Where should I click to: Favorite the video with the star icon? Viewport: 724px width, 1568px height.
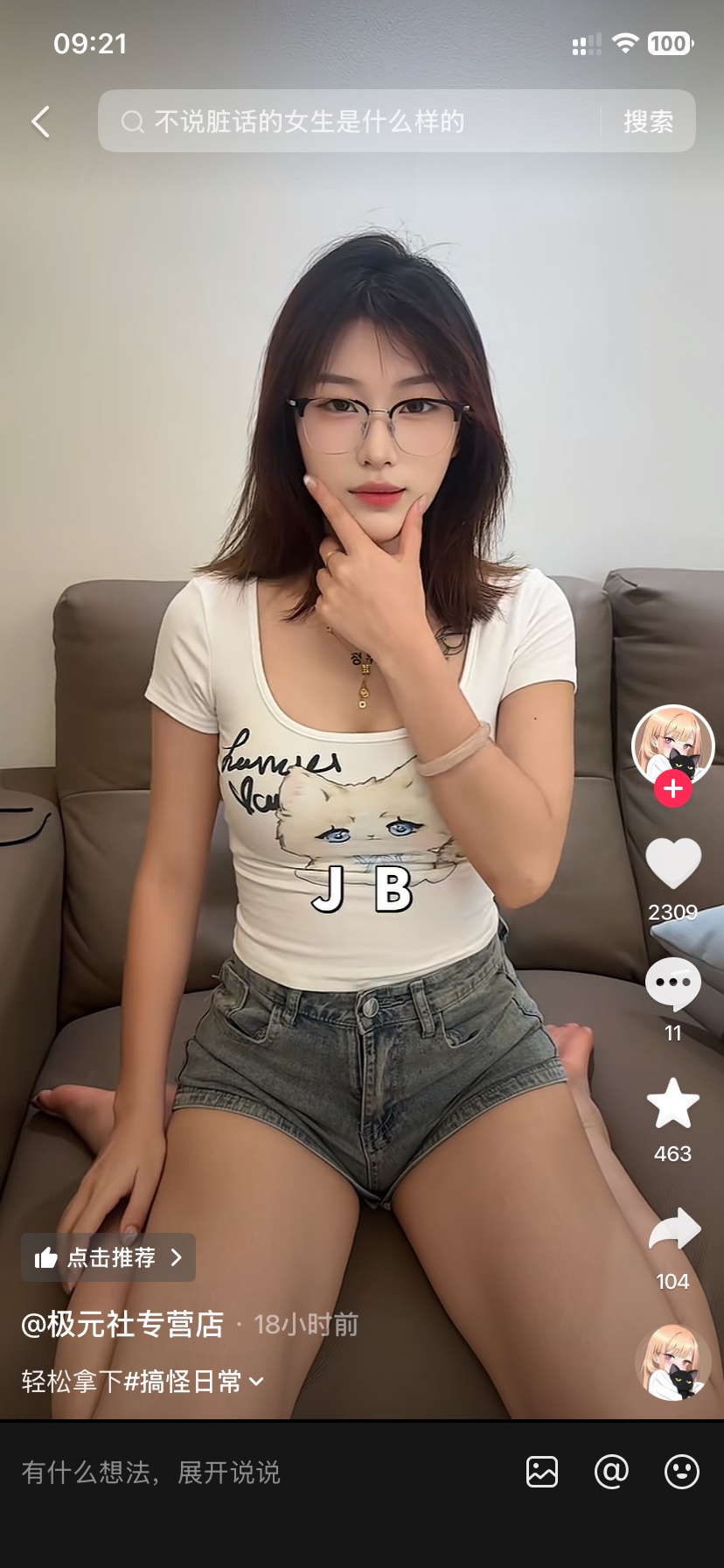click(673, 1104)
